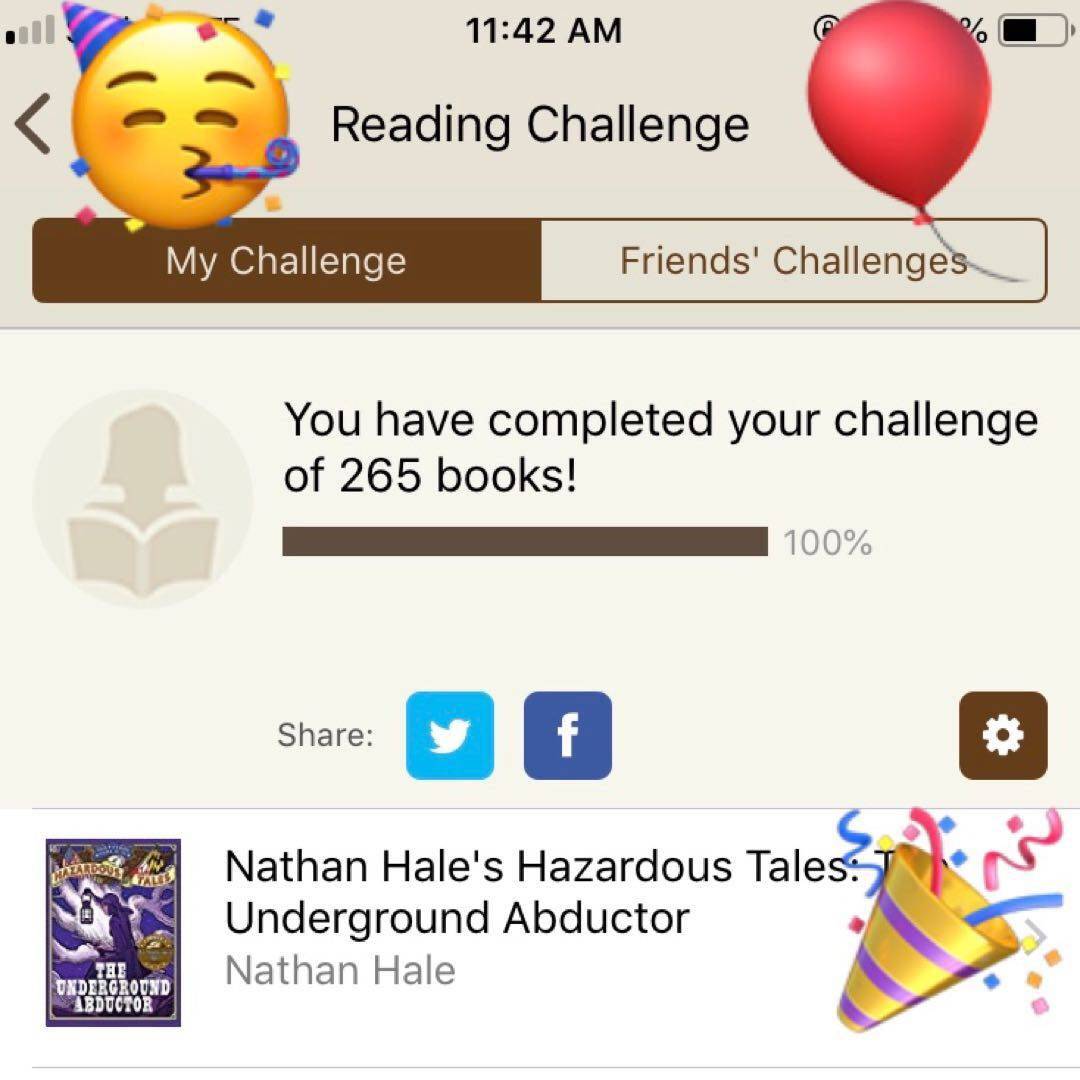
Task: Share challenge on Facebook
Action: (567, 735)
